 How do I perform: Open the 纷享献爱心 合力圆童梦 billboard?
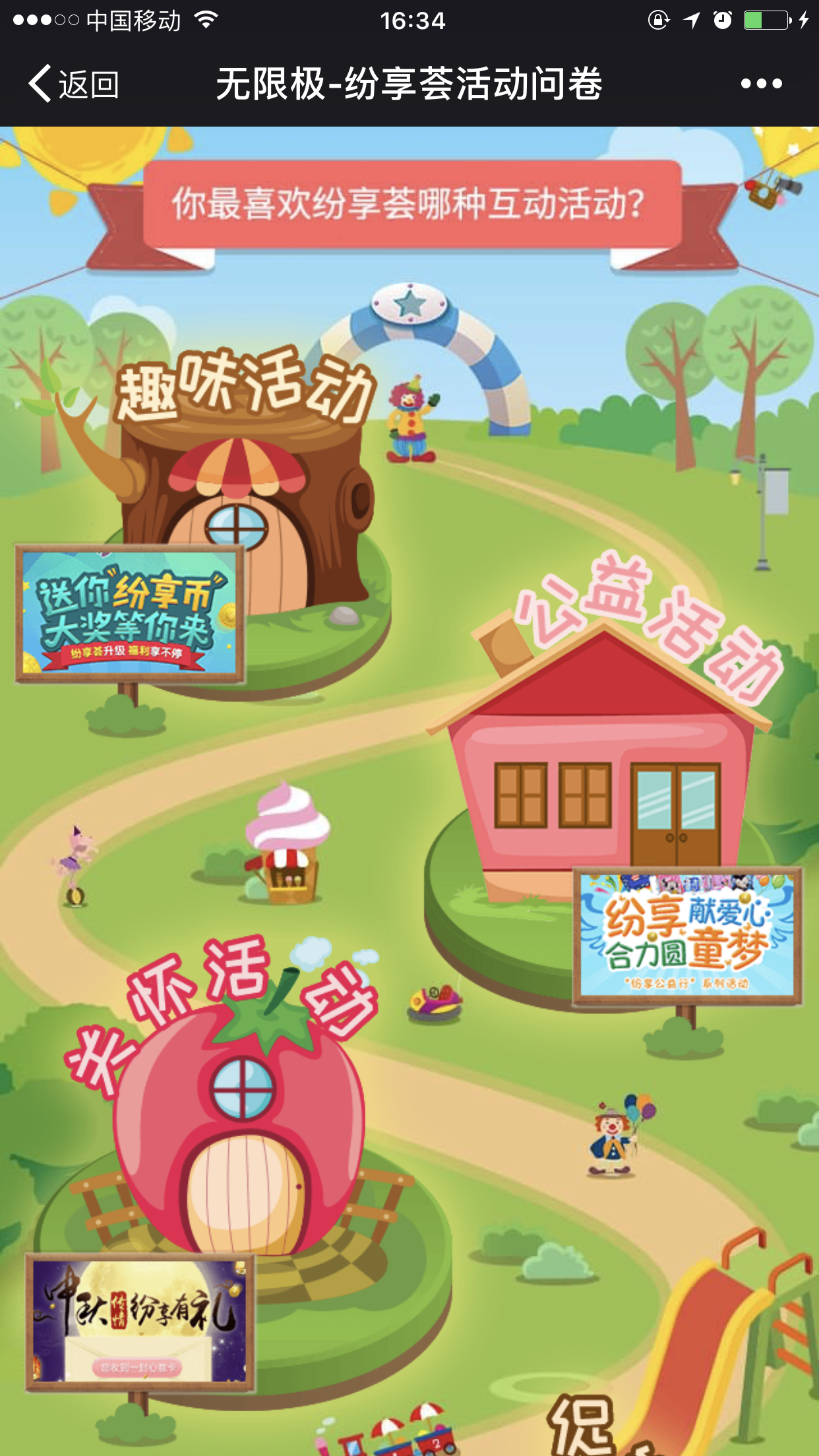(687, 936)
